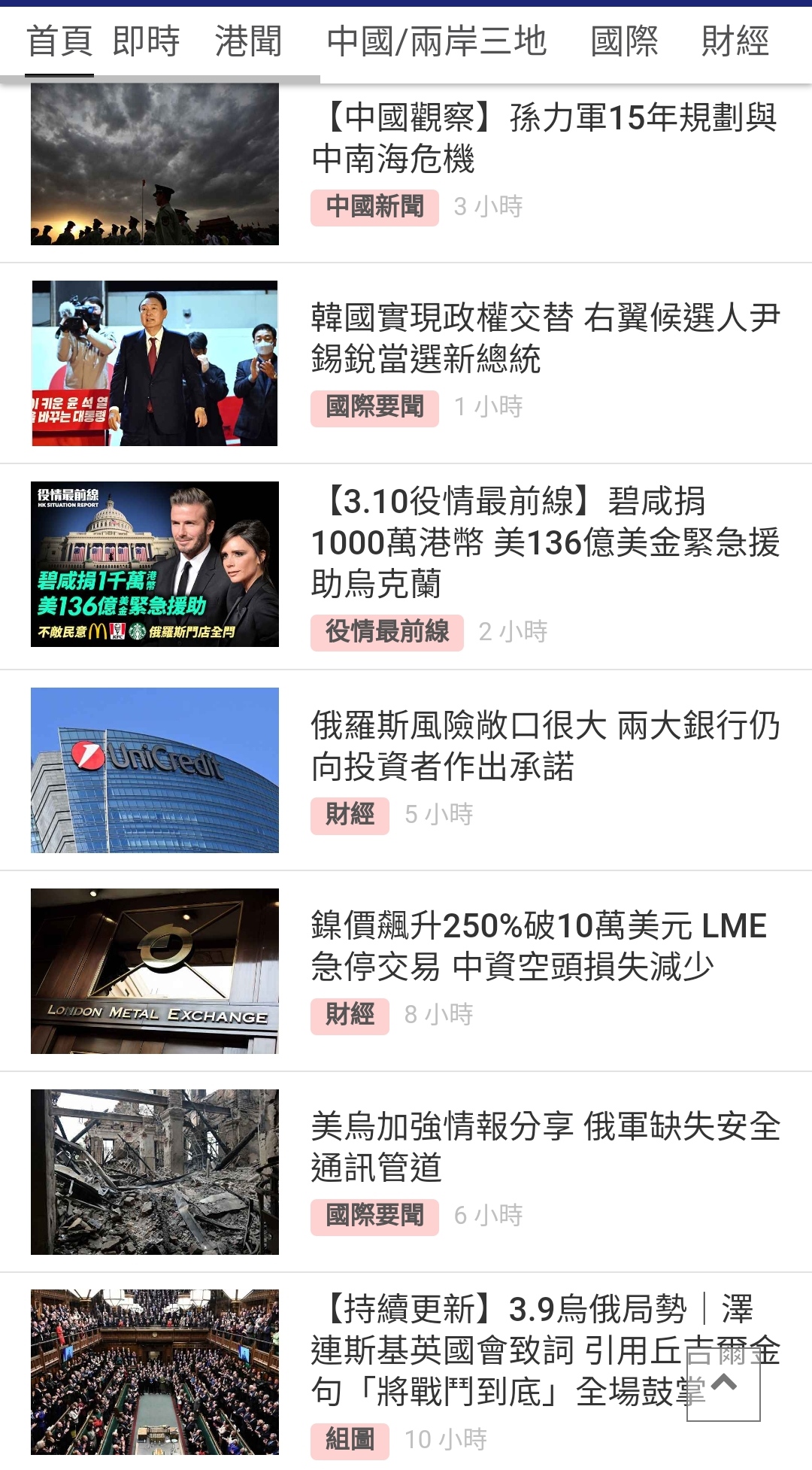Viewport: 812px width, 1470px height.
Task: Read the 美烏加強情報分享 article
Action: (545, 1147)
